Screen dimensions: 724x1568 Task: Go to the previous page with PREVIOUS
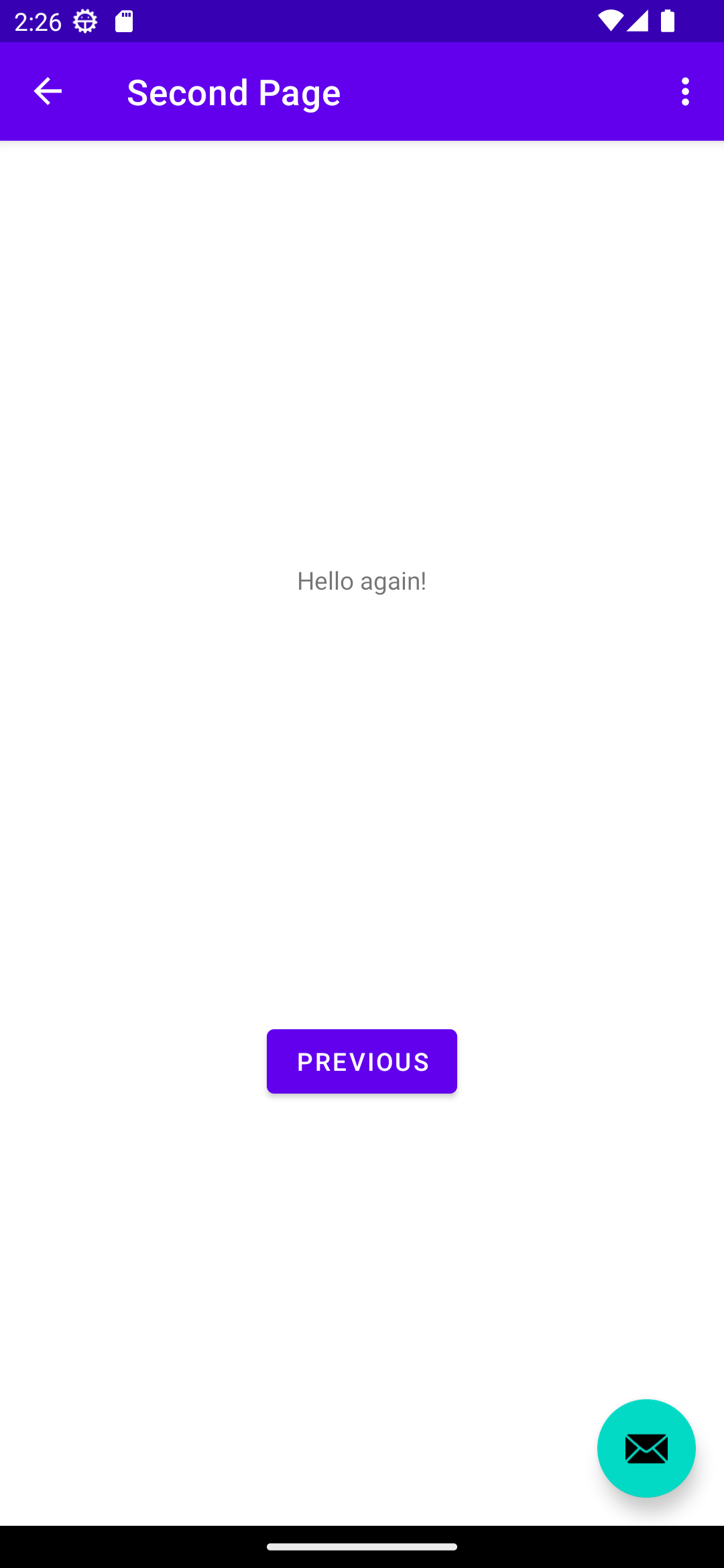tap(362, 1061)
